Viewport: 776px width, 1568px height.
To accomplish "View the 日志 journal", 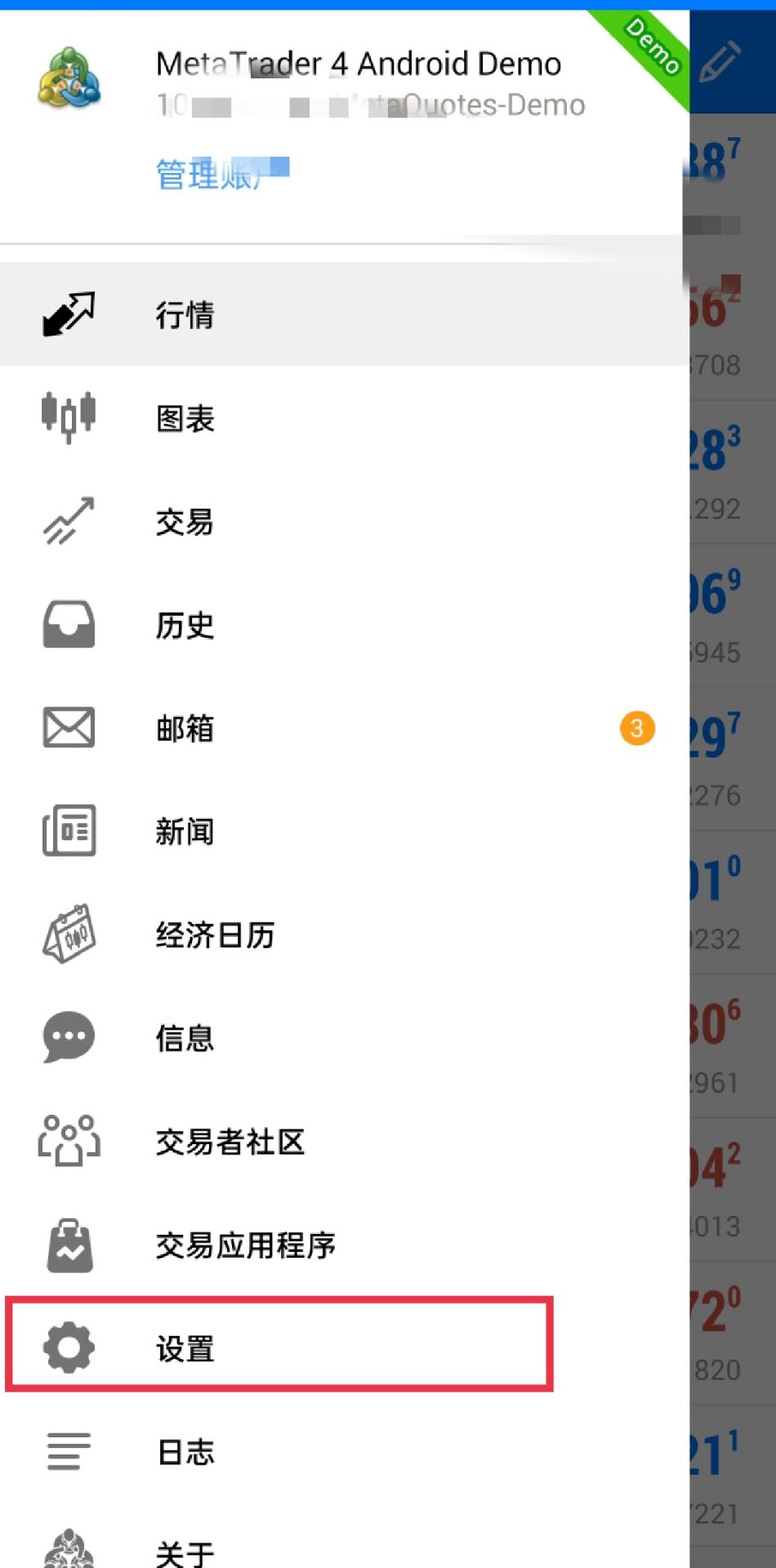I will click(x=185, y=1452).
